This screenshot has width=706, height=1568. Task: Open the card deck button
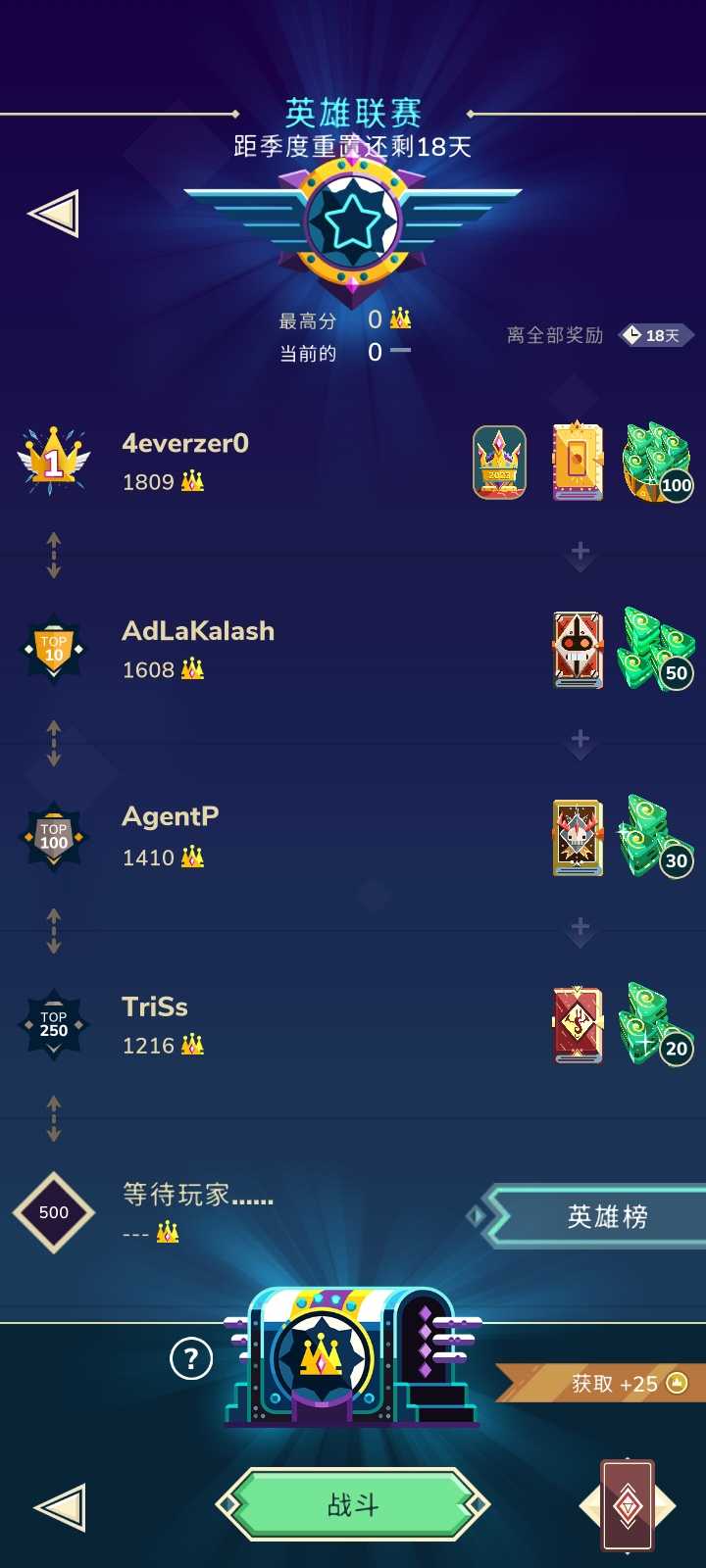(628, 1506)
